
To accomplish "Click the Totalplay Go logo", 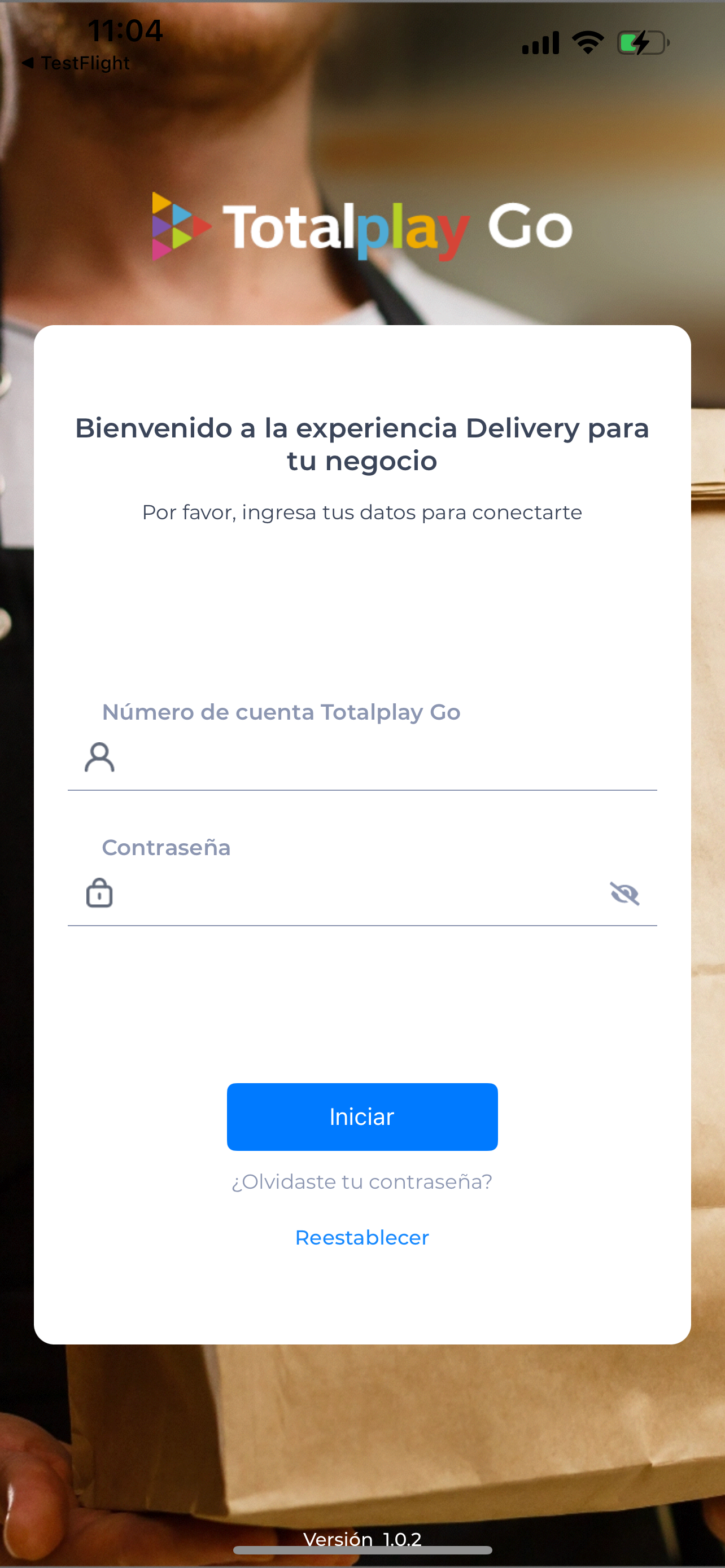I will pyautogui.click(x=361, y=227).
